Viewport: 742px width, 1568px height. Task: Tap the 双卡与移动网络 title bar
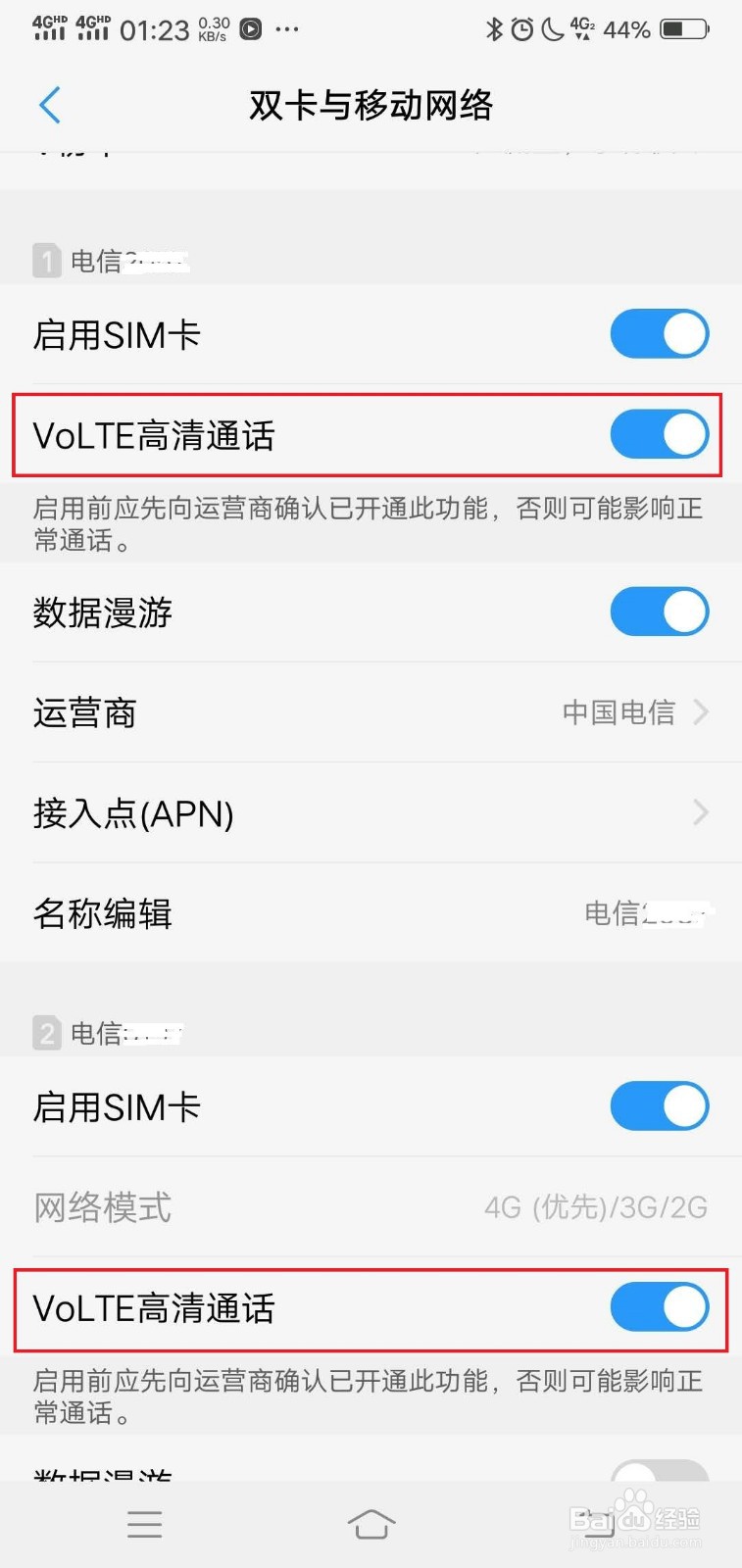[371, 105]
